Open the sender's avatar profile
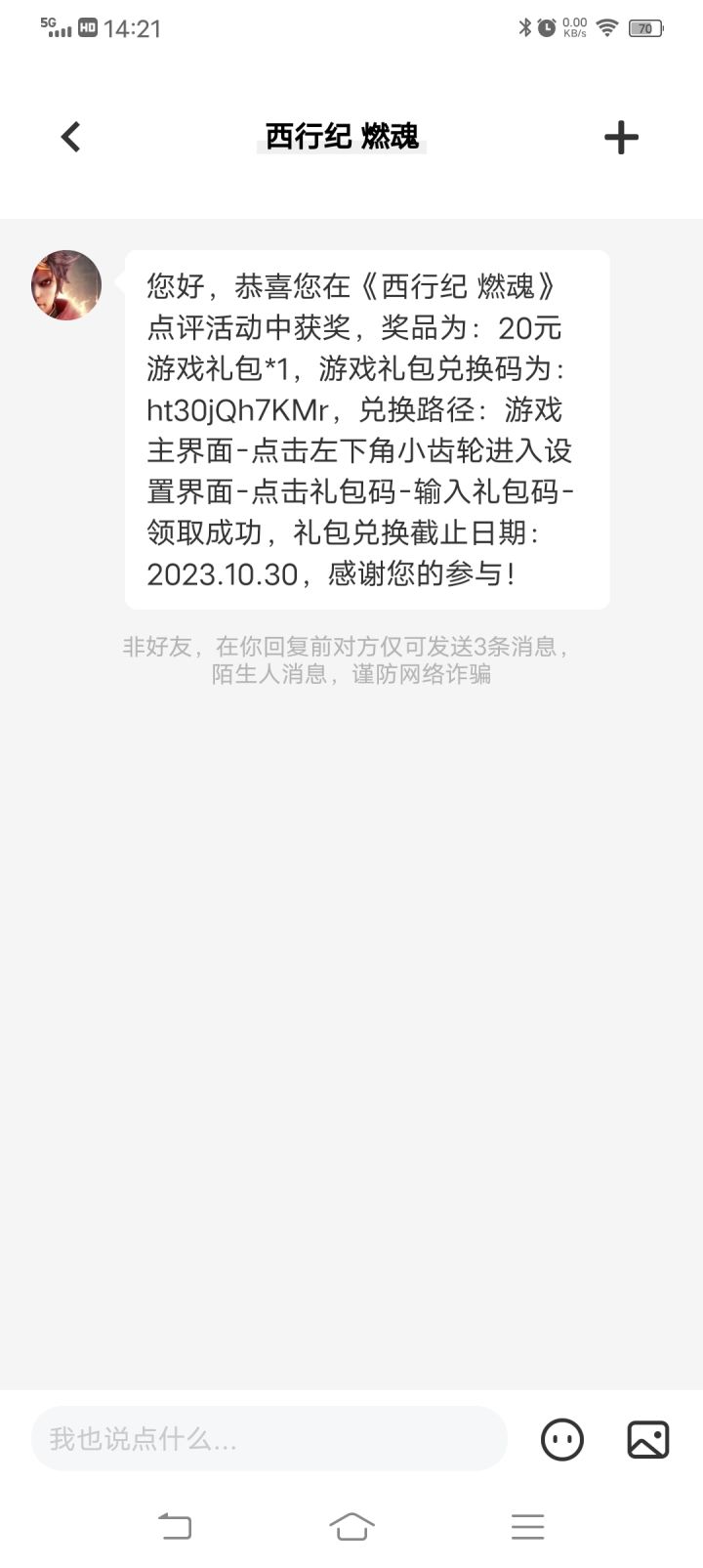The image size is (703, 1568). [x=66, y=284]
